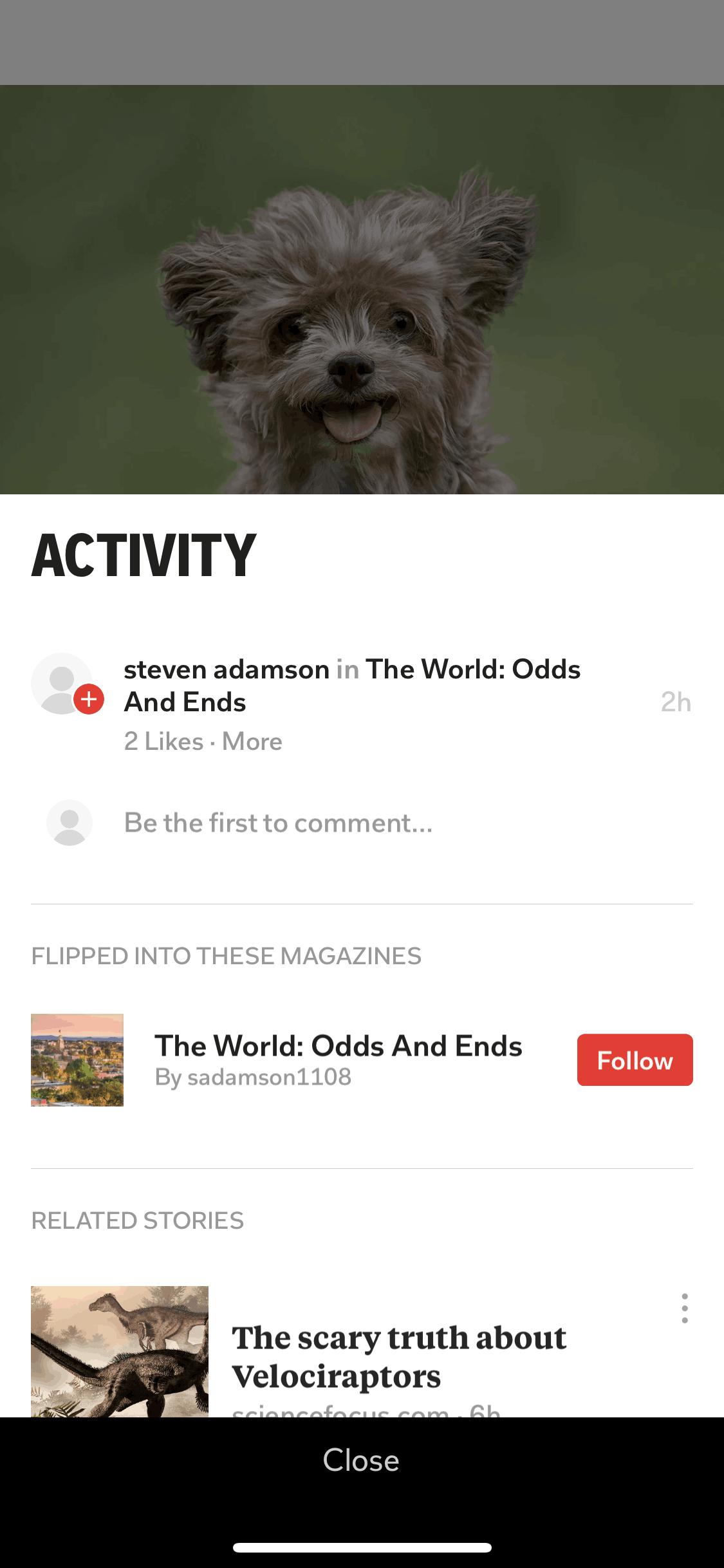Screen dimensions: 724x1568
Task: Close the Activity panel
Action: (361, 1460)
